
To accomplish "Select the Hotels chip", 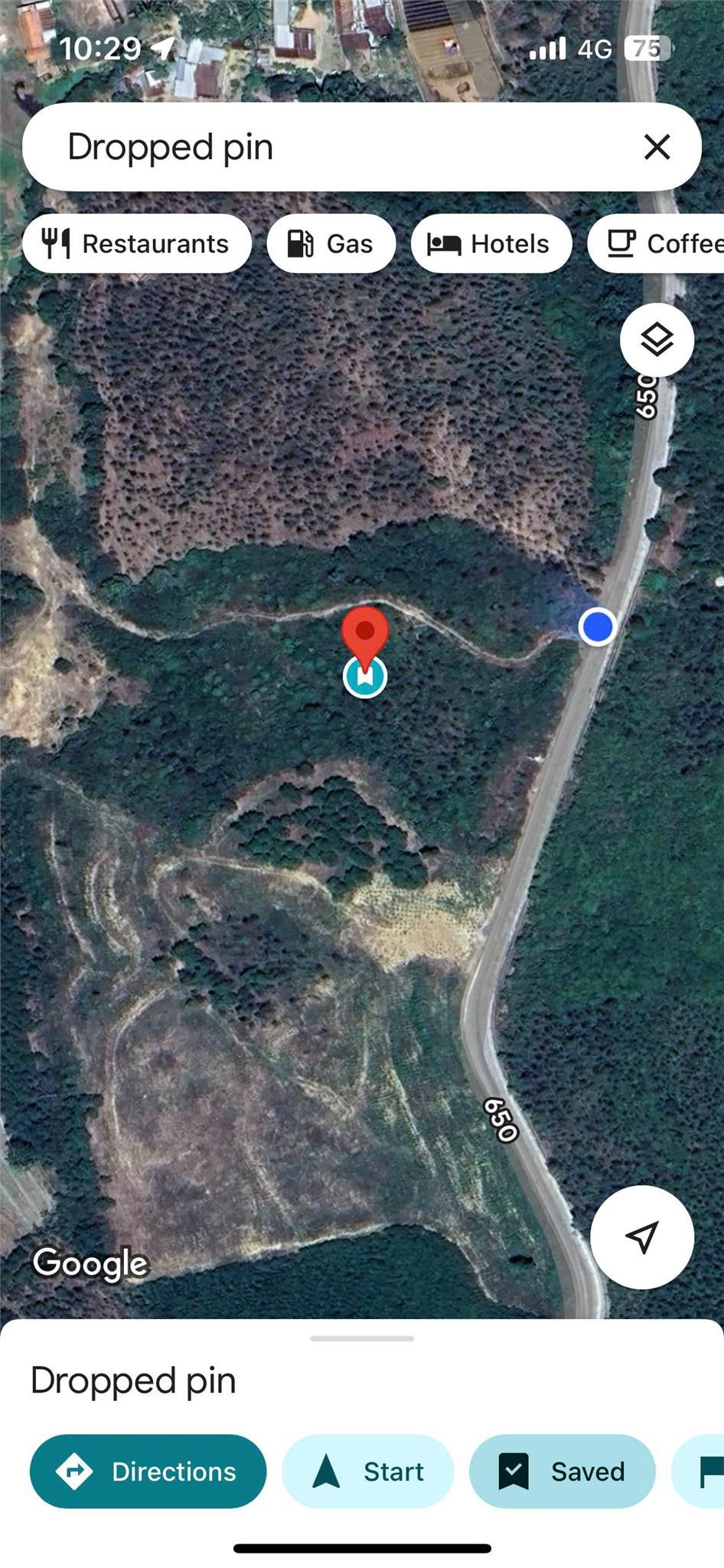I will click(x=490, y=243).
